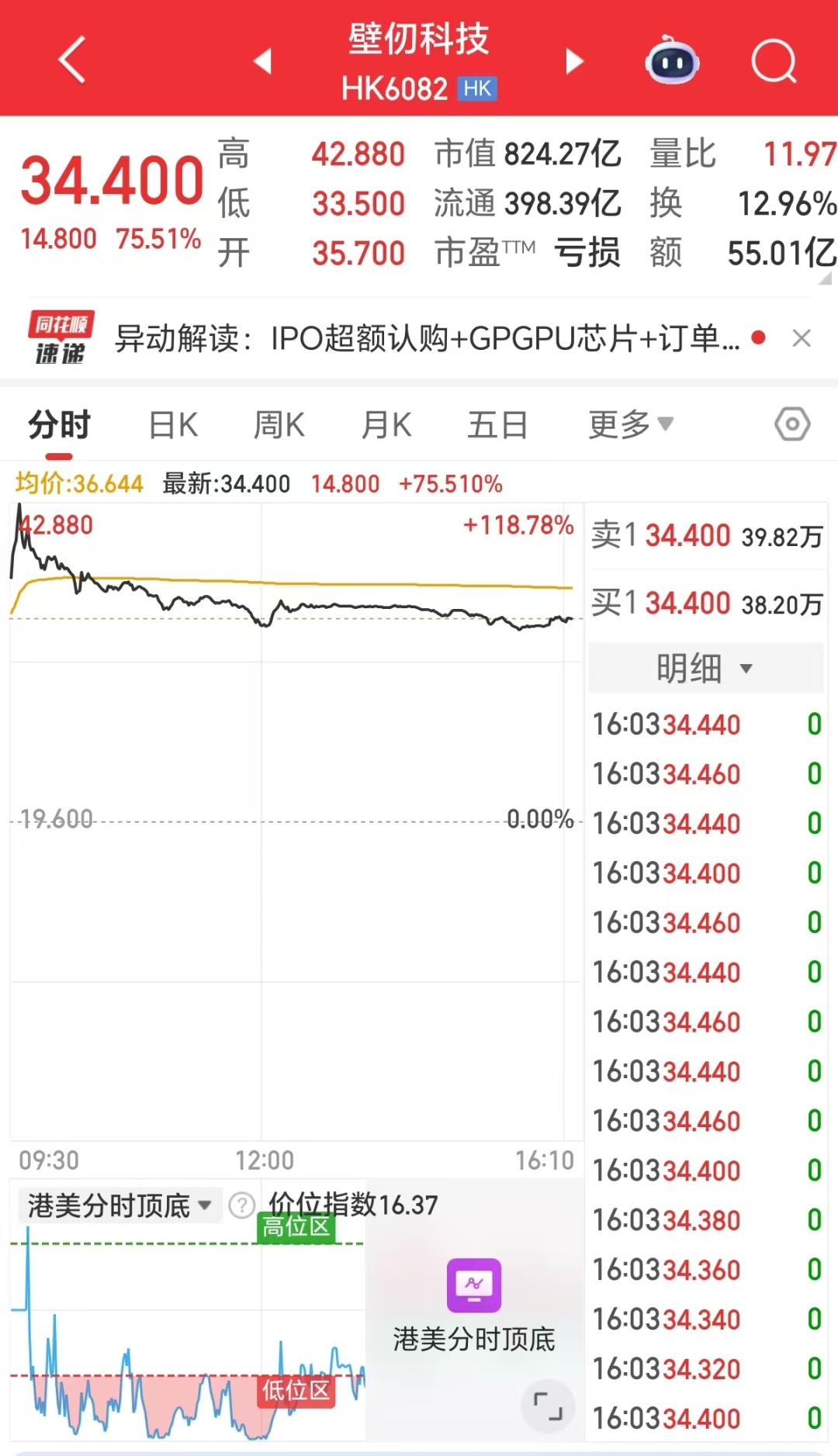This screenshot has width=838, height=1456.
Task: Expand chart to fullscreen
Action: [x=547, y=1406]
